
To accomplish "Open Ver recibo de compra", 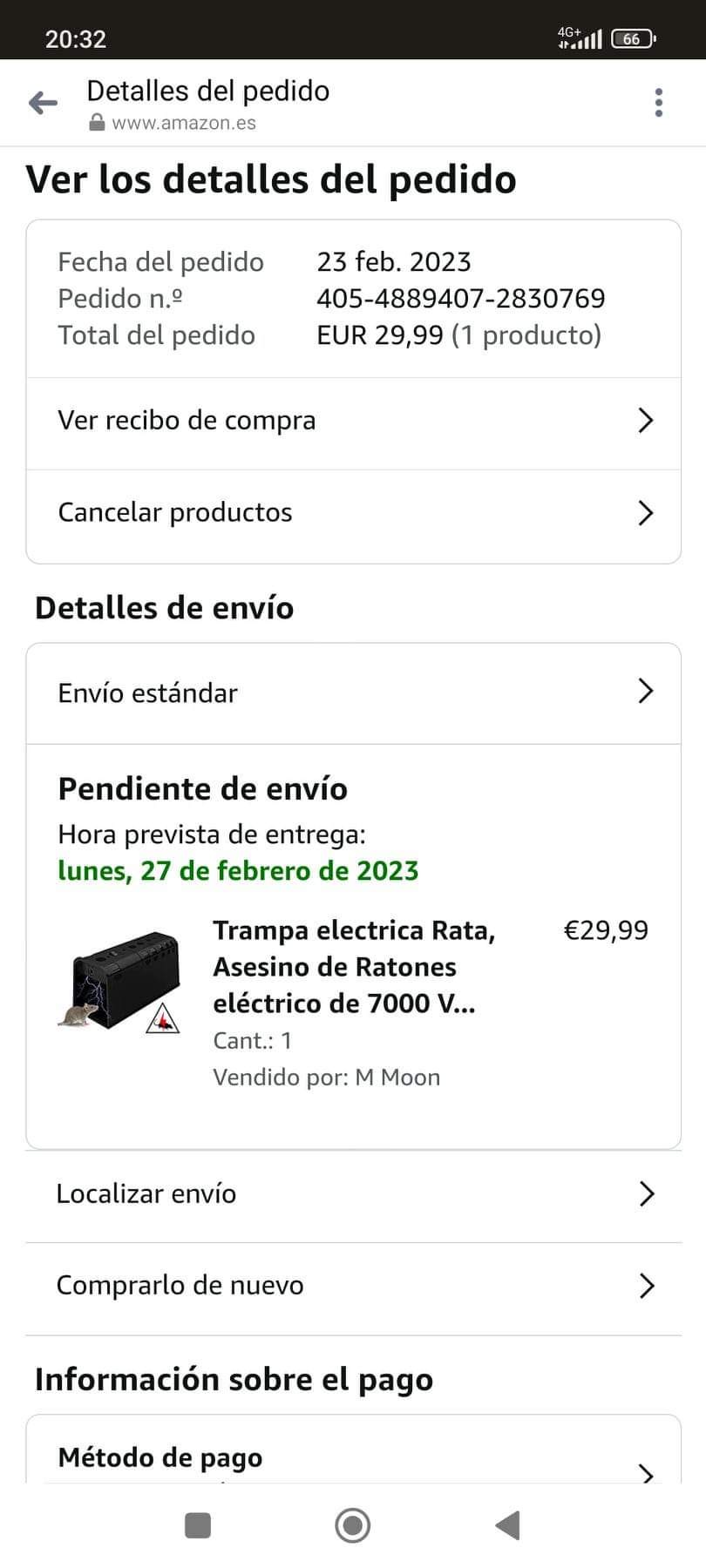I will pos(353,421).
